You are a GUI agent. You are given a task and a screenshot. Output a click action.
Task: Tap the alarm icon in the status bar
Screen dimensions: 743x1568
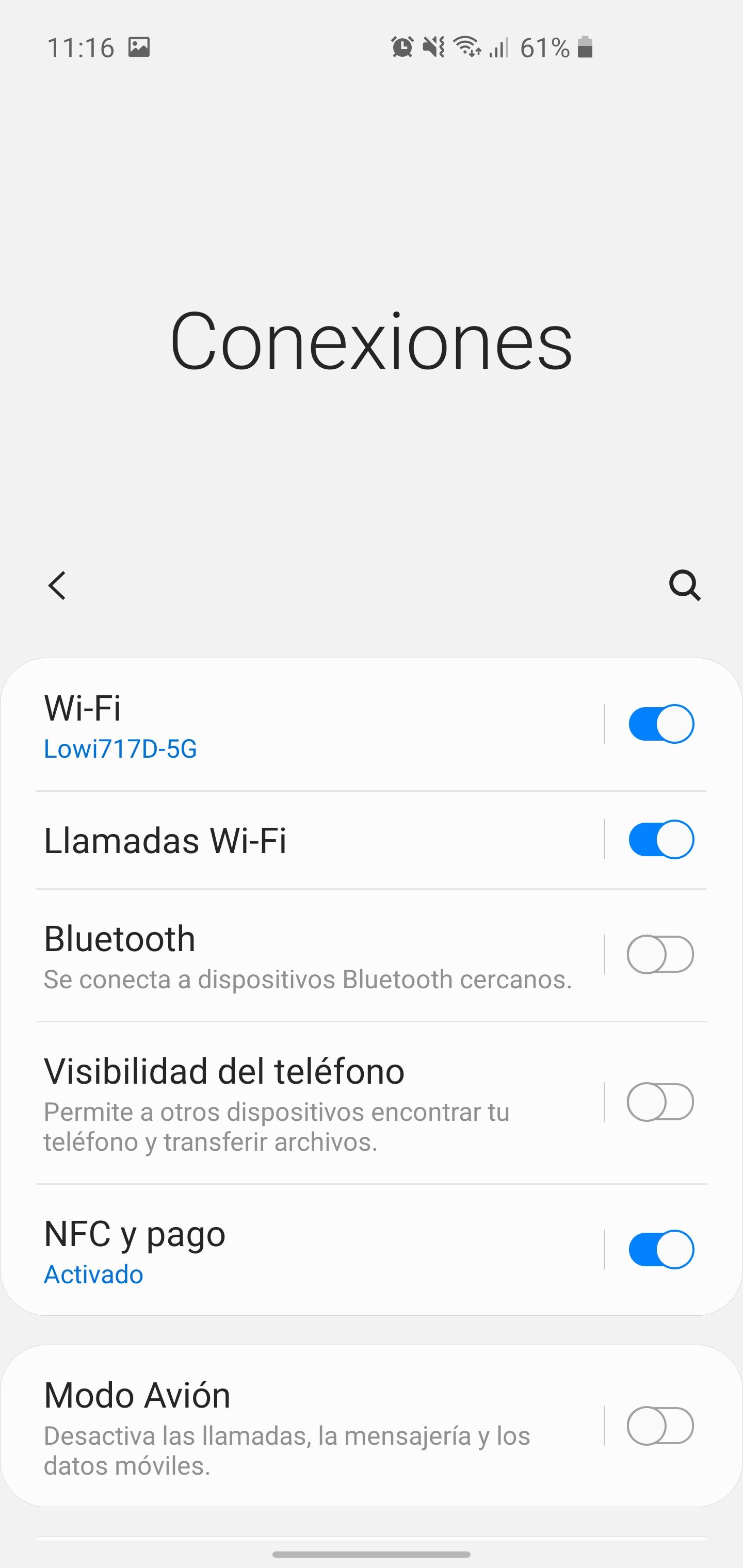(401, 48)
